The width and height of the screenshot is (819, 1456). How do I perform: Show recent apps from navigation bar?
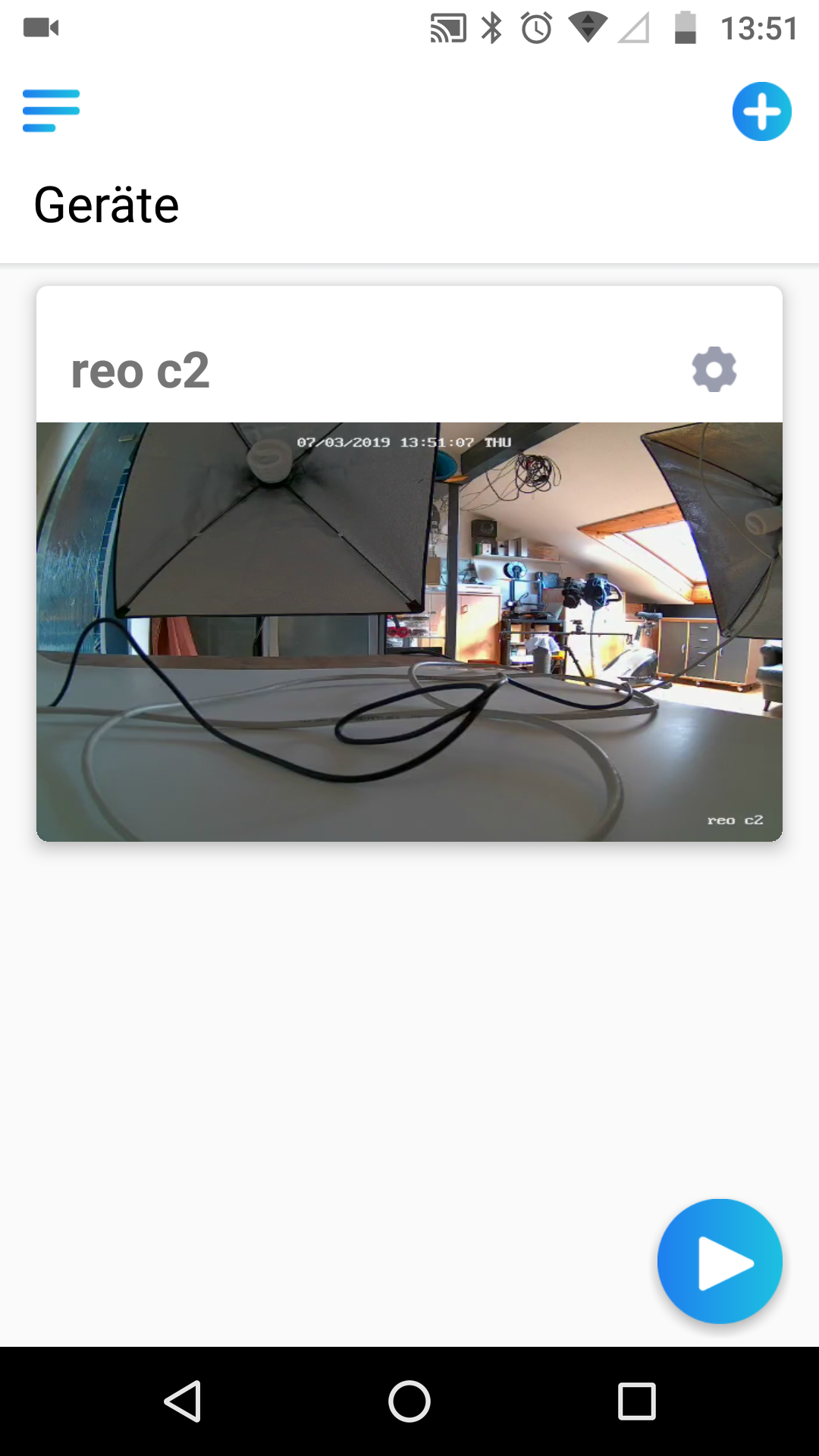(636, 1401)
